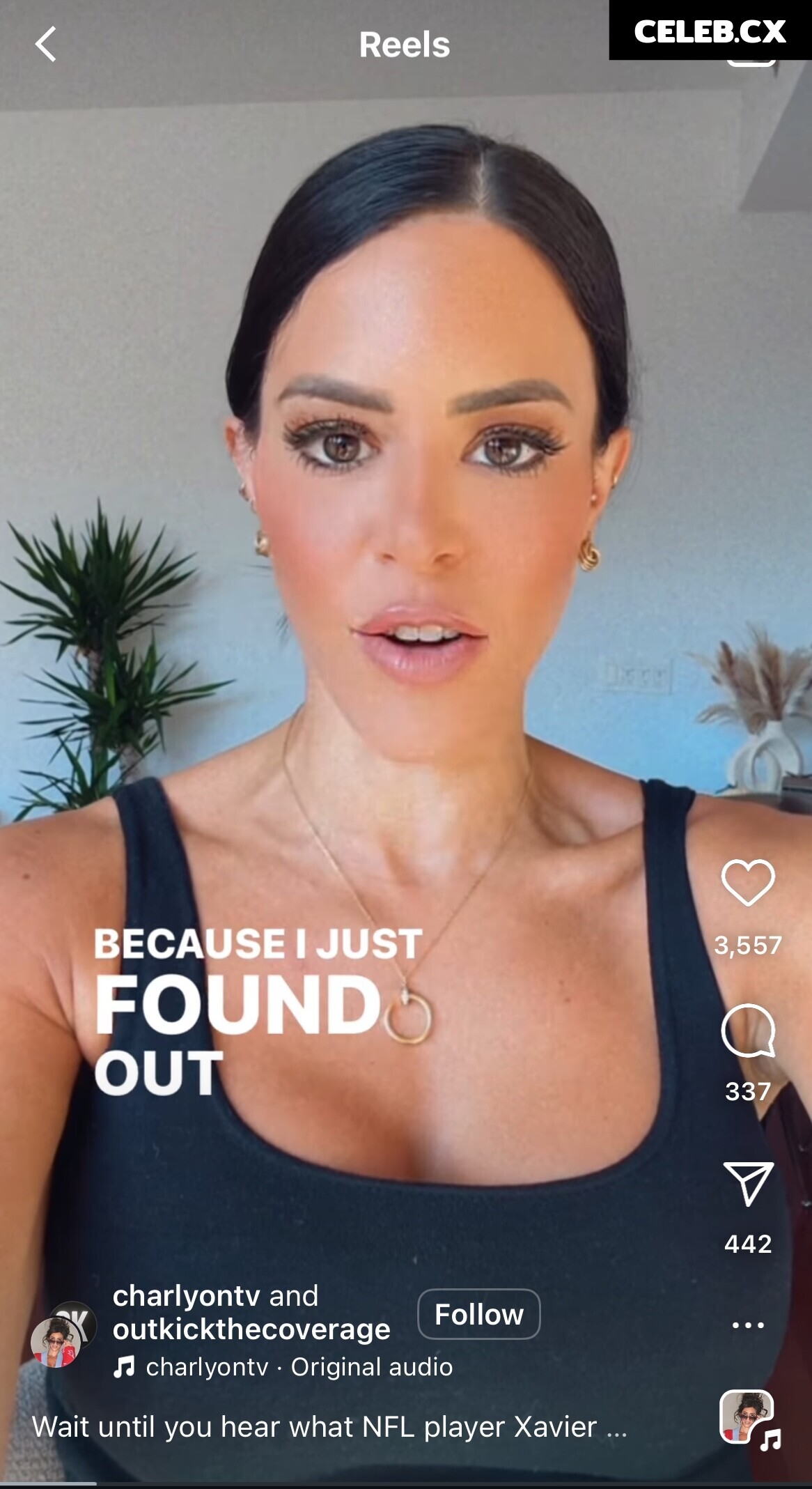The image size is (812, 1489).
Task: Share this reel via send icon
Action: coord(748,1183)
